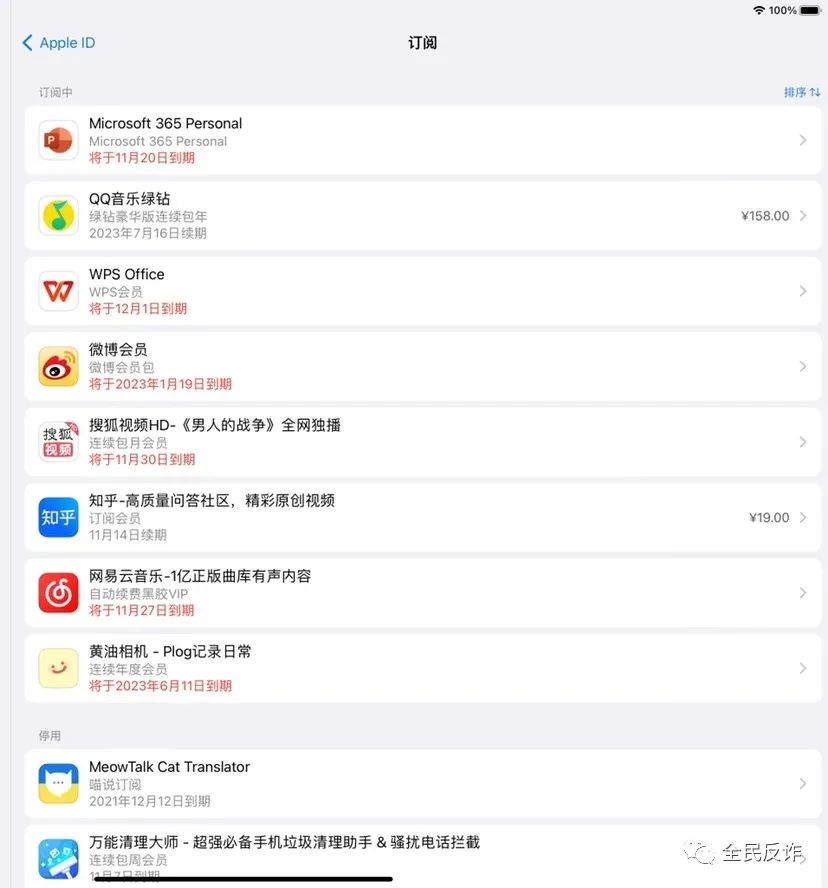Image resolution: width=828 pixels, height=888 pixels.
Task: Open 搜狐视频HD subscription row
Action: (422, 442)
